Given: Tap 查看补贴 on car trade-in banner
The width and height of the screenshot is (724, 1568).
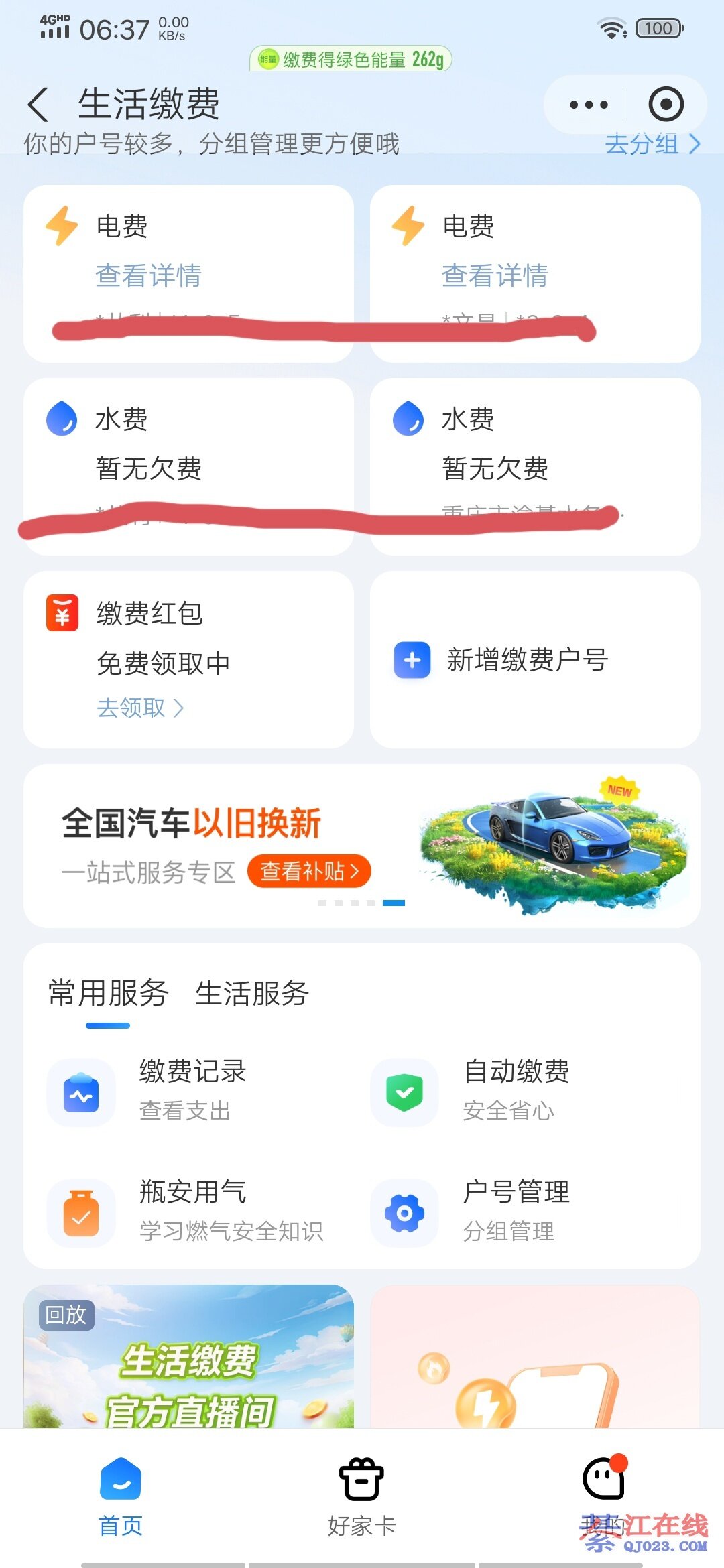Looking at the screenshot, I should coord(309,871).
